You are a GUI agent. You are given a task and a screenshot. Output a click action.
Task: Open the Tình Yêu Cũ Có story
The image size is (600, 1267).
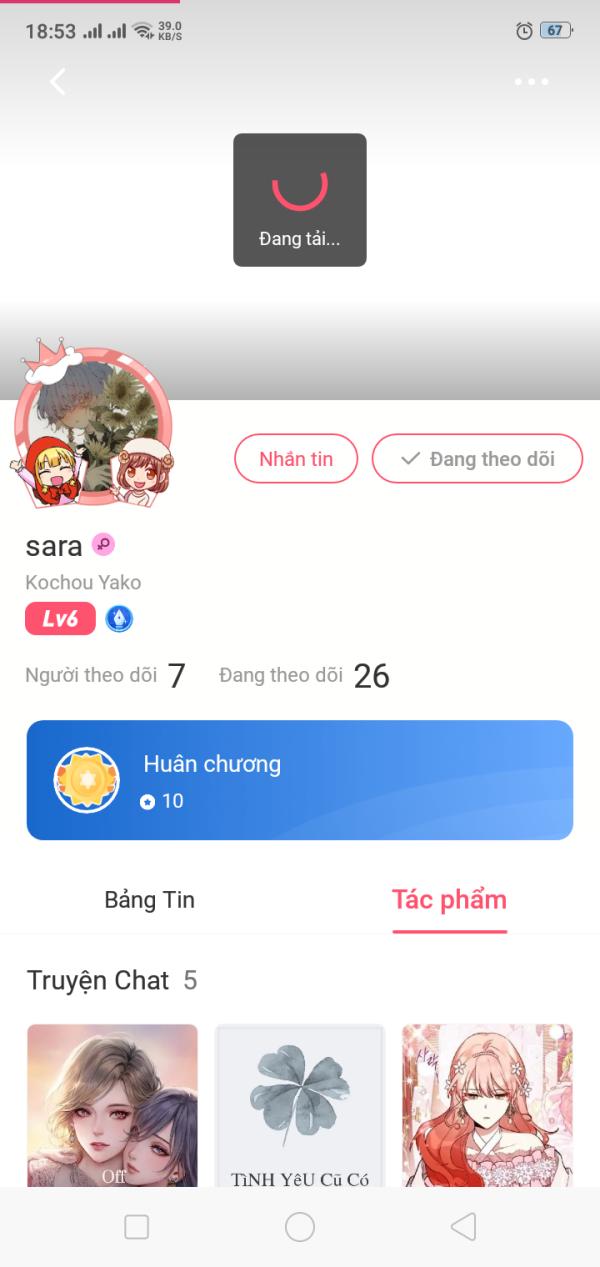300,1105
